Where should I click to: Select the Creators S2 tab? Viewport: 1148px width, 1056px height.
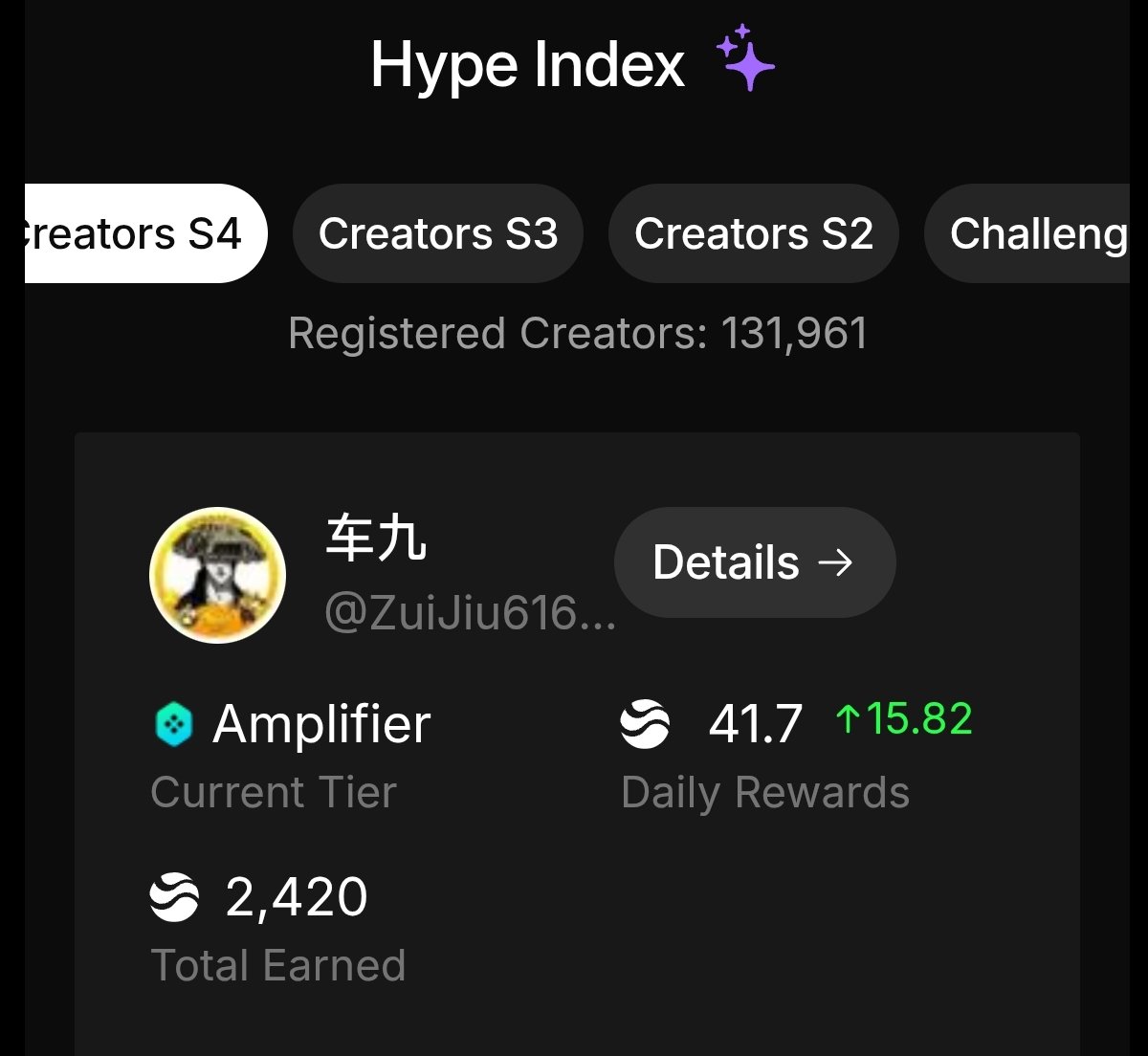[x=753, y=233]
